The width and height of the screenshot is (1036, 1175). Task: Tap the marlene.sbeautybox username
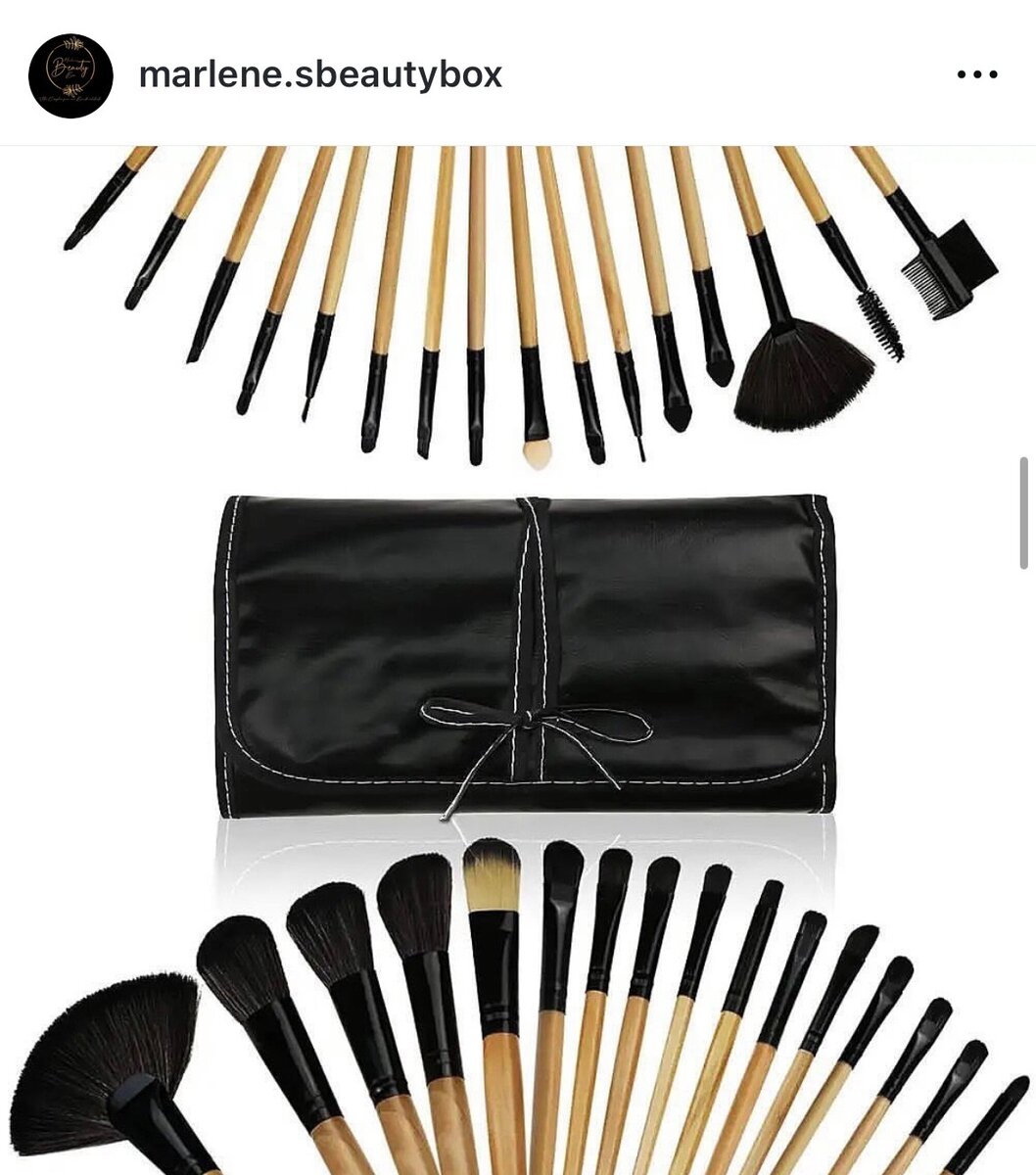(320, 74)
